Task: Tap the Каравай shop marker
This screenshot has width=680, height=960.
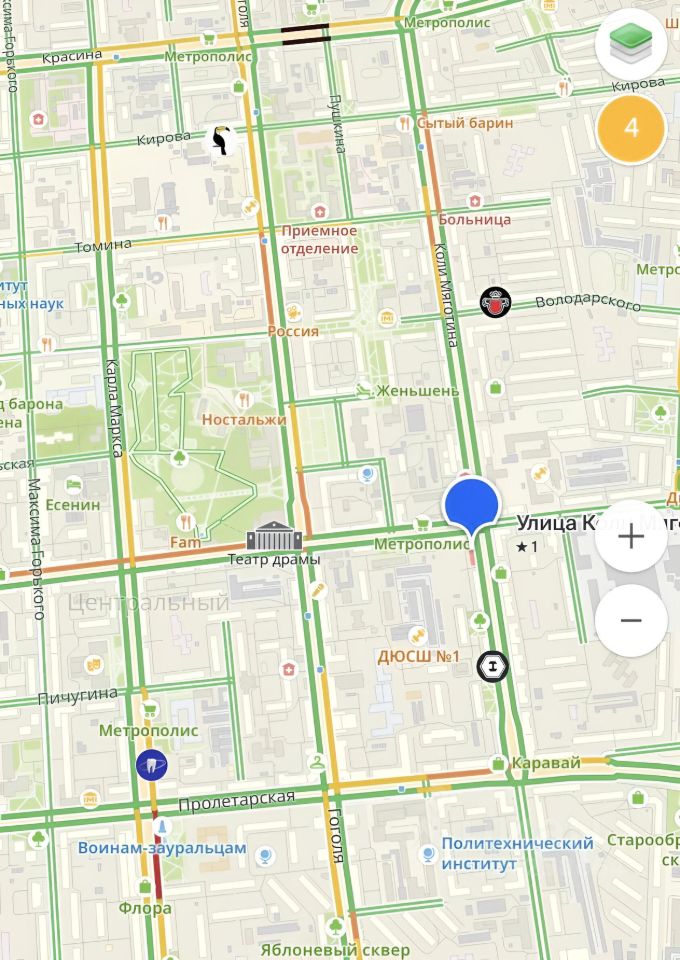Action: click(x=498, y=763)
